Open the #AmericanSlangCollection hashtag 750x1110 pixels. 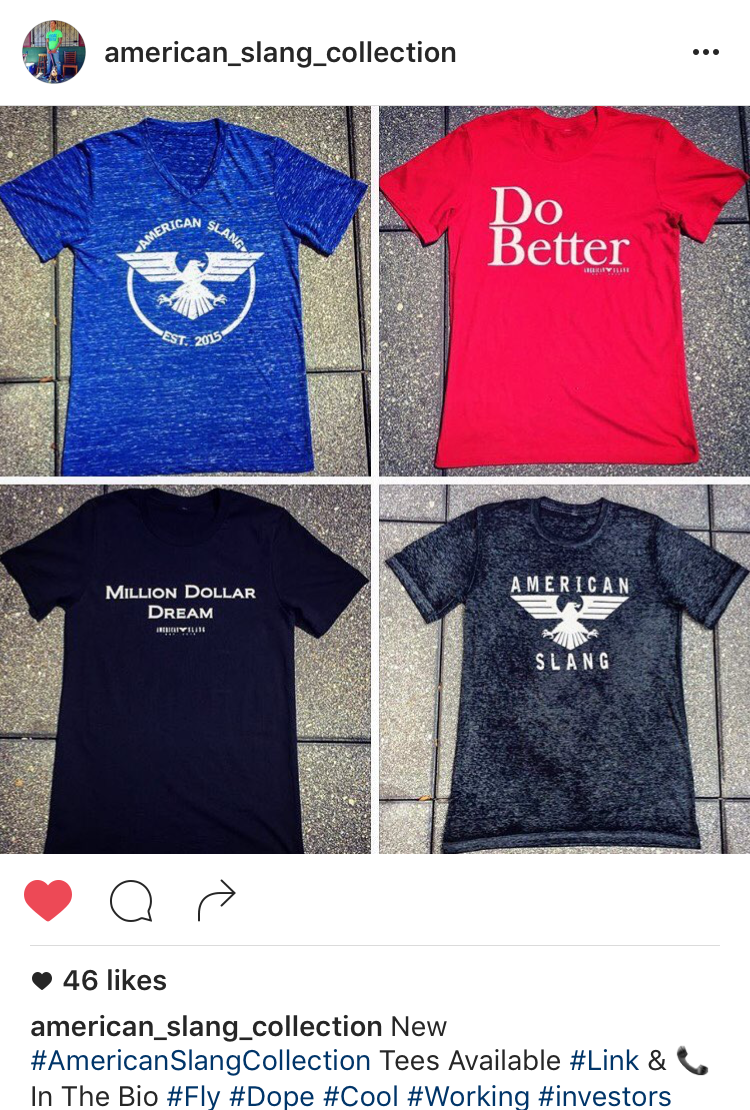coord(200,1061)
